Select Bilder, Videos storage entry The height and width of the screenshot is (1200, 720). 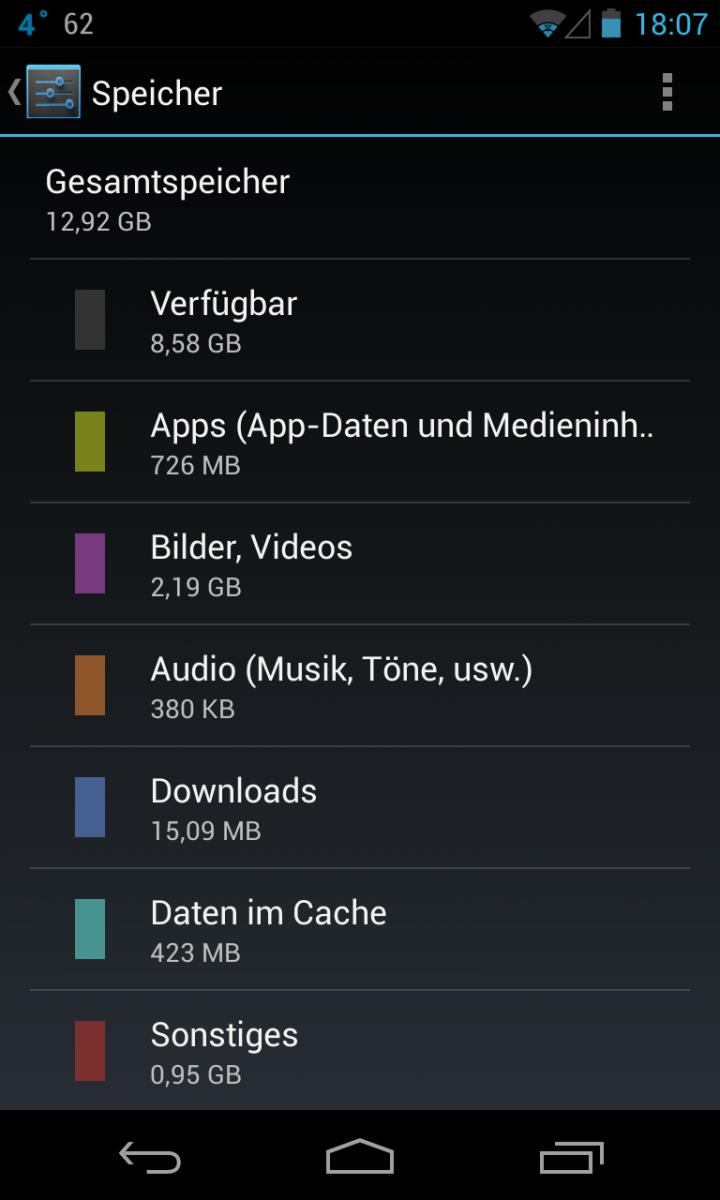click(x=360, y=565)
